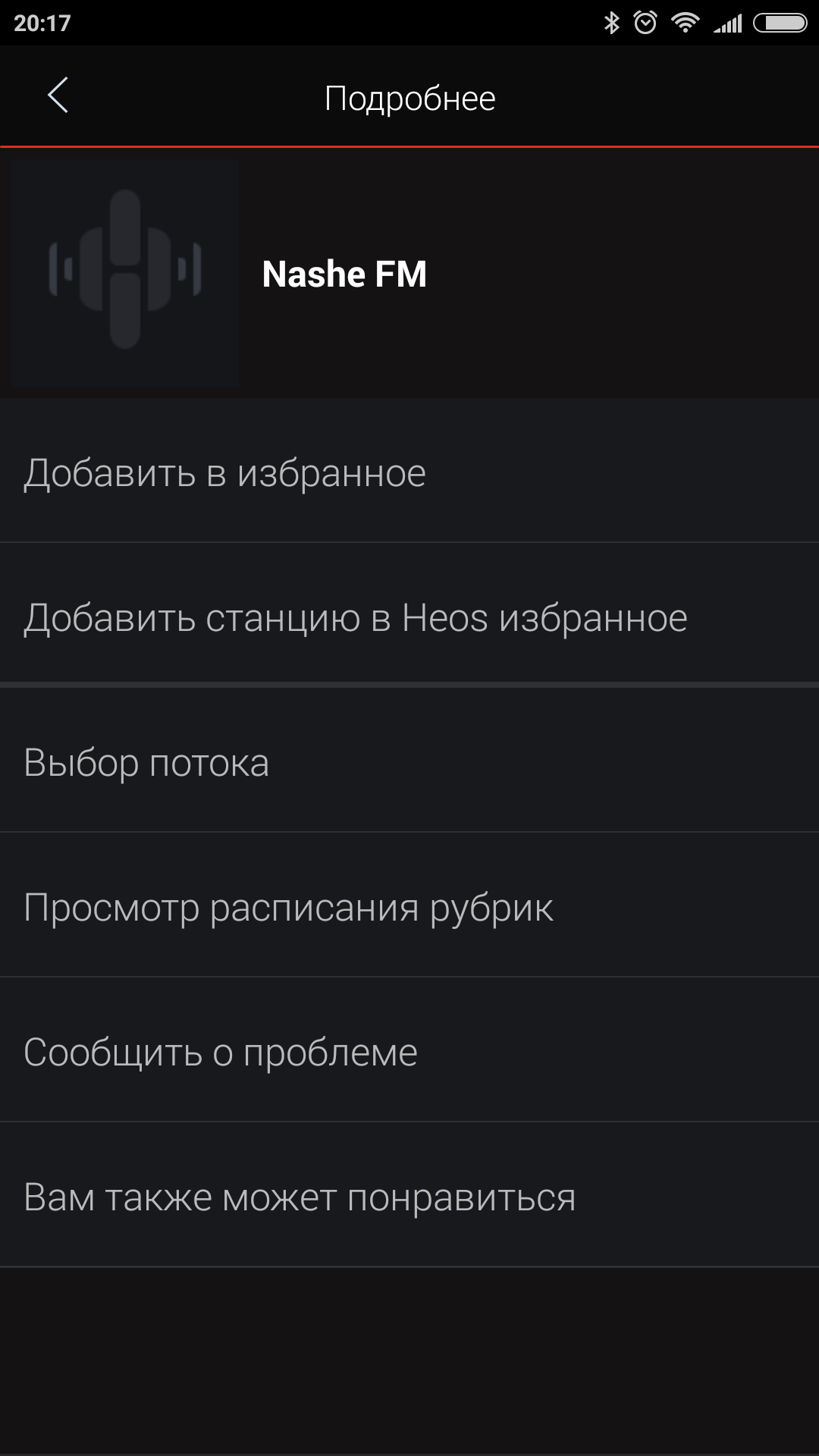Open Выбор потока option
The image size is (819, 1456).
coord(146,762)
